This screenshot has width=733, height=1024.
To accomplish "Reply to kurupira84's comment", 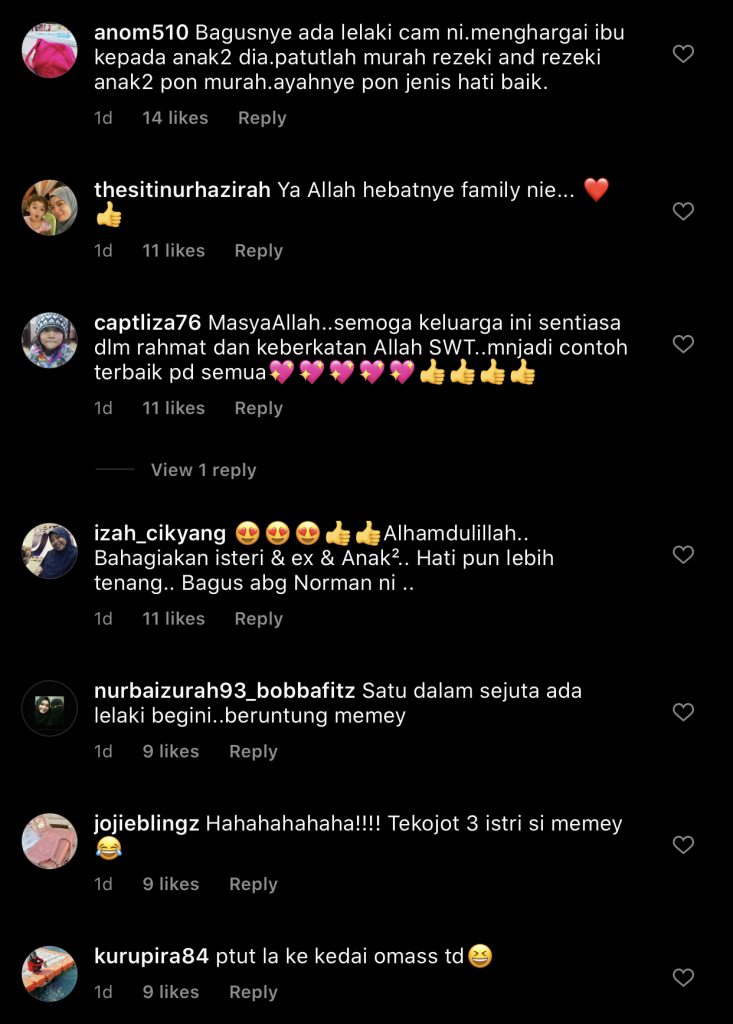I will click(x=253, y=992).
